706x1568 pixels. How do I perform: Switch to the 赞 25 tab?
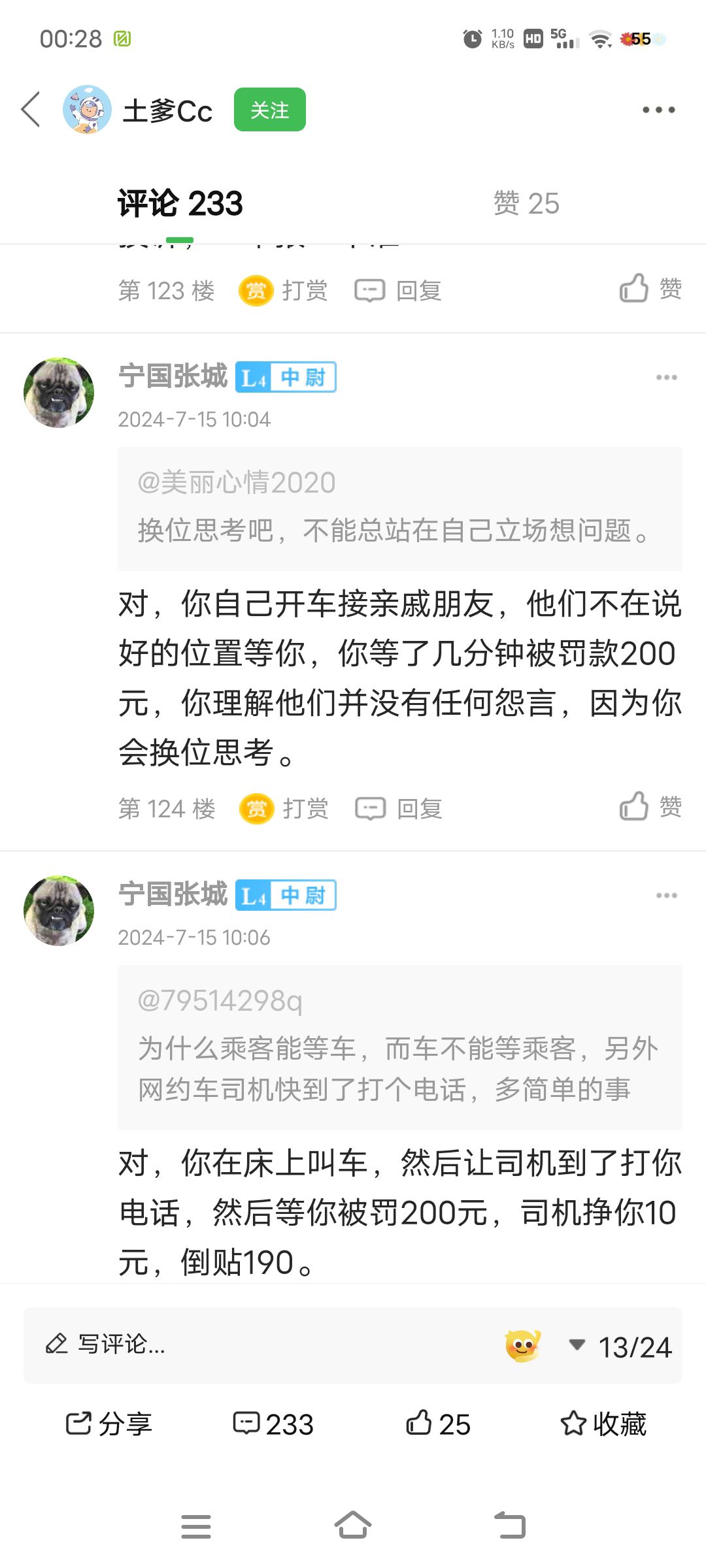click(526, 203)
